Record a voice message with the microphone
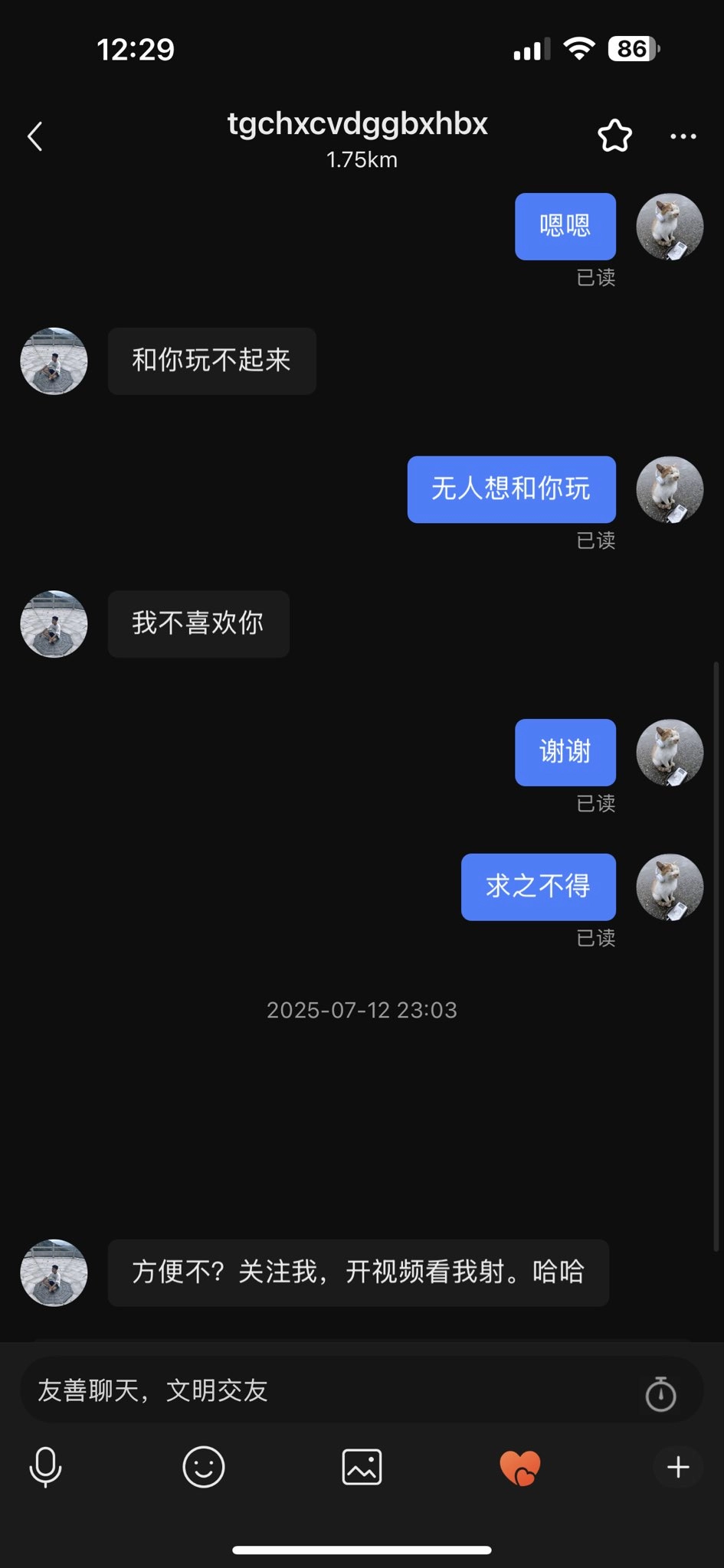 coord(45,1467)
